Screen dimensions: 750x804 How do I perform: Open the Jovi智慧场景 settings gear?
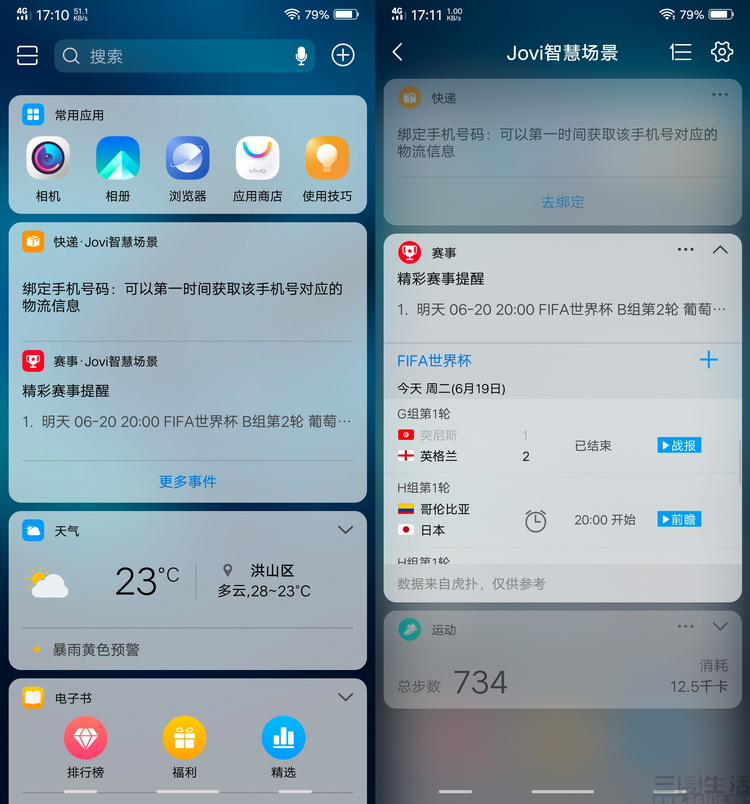[721, 52]
